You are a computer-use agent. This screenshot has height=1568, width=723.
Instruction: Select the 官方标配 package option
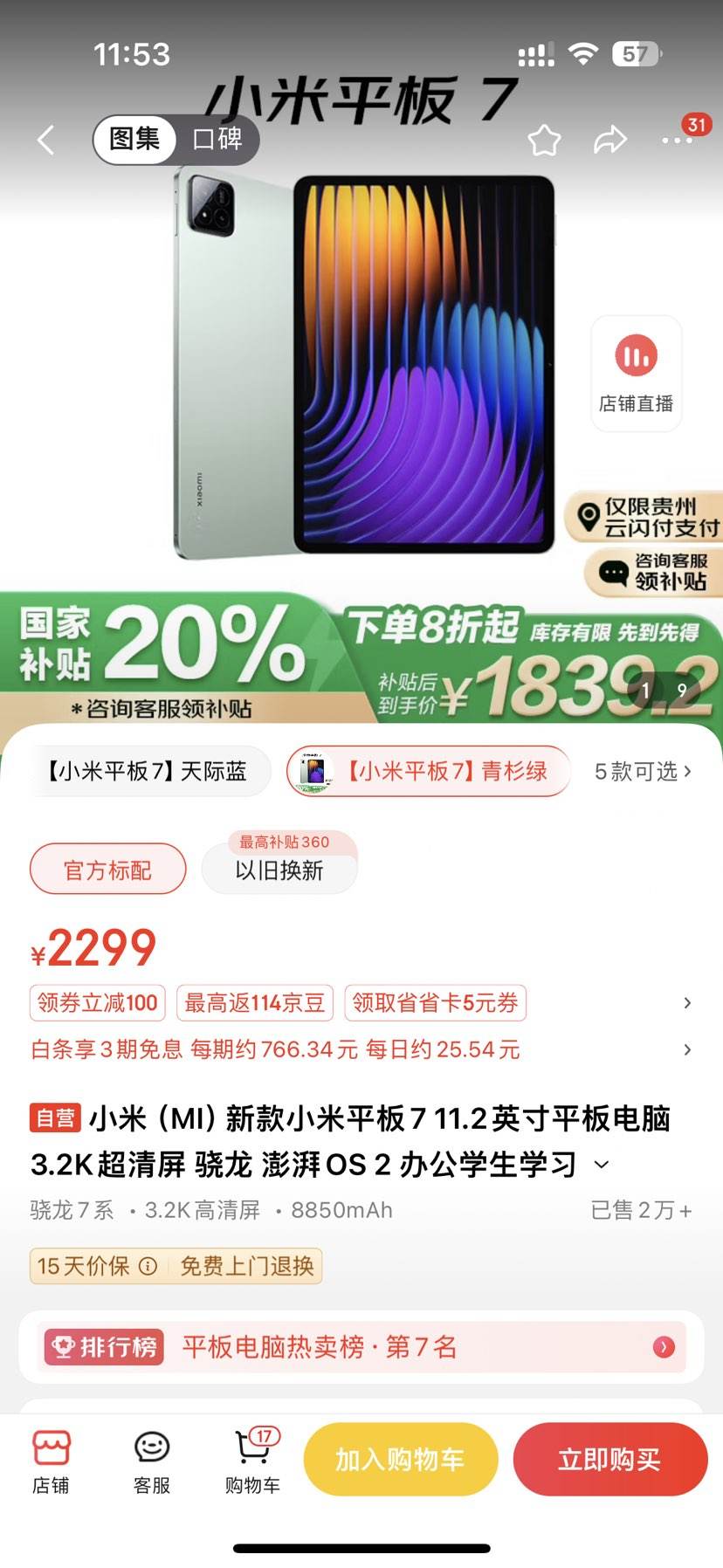coord(107,869)
